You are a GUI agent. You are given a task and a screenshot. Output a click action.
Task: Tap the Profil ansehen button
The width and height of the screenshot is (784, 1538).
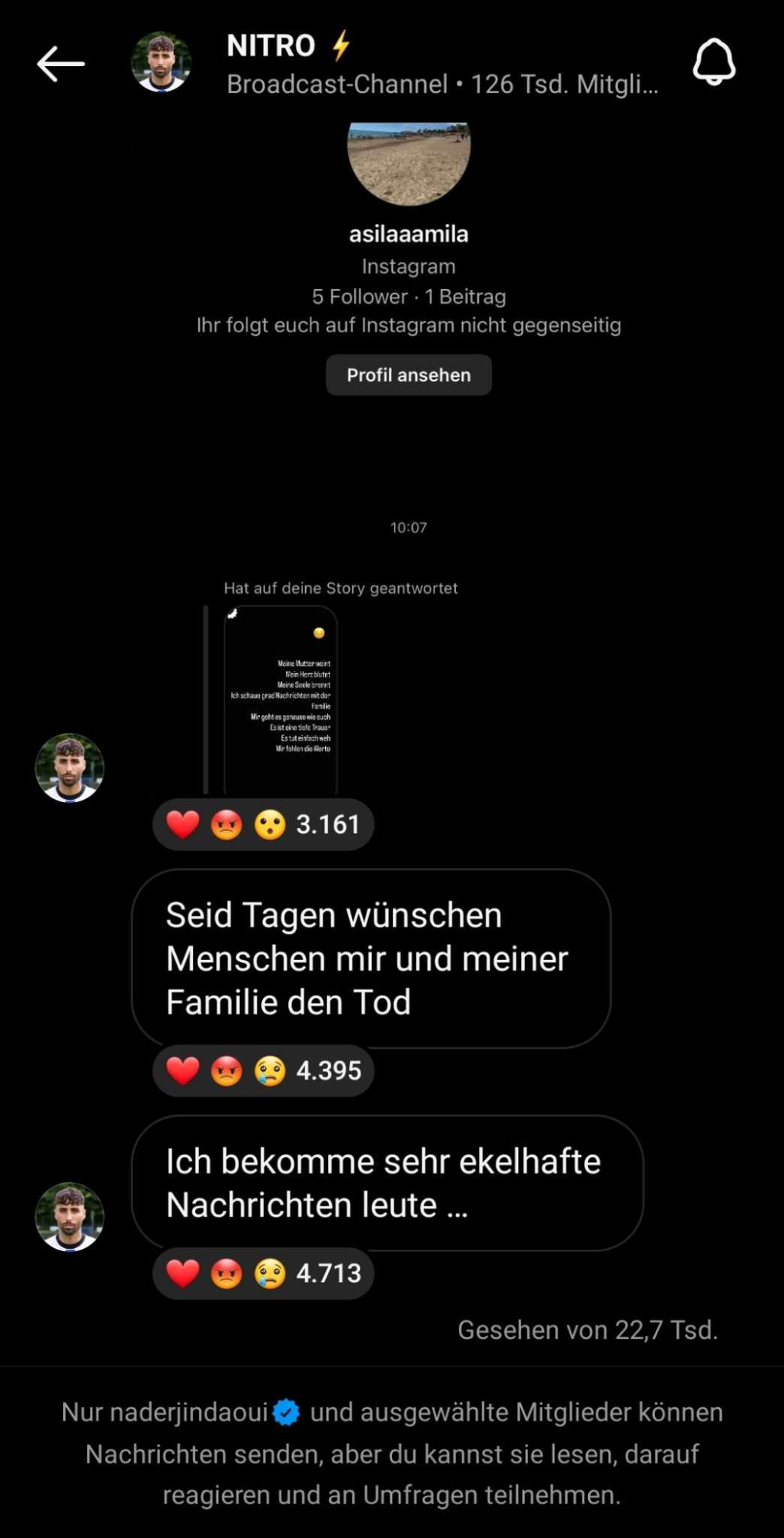pyautogui.click(x=408, y=375)
